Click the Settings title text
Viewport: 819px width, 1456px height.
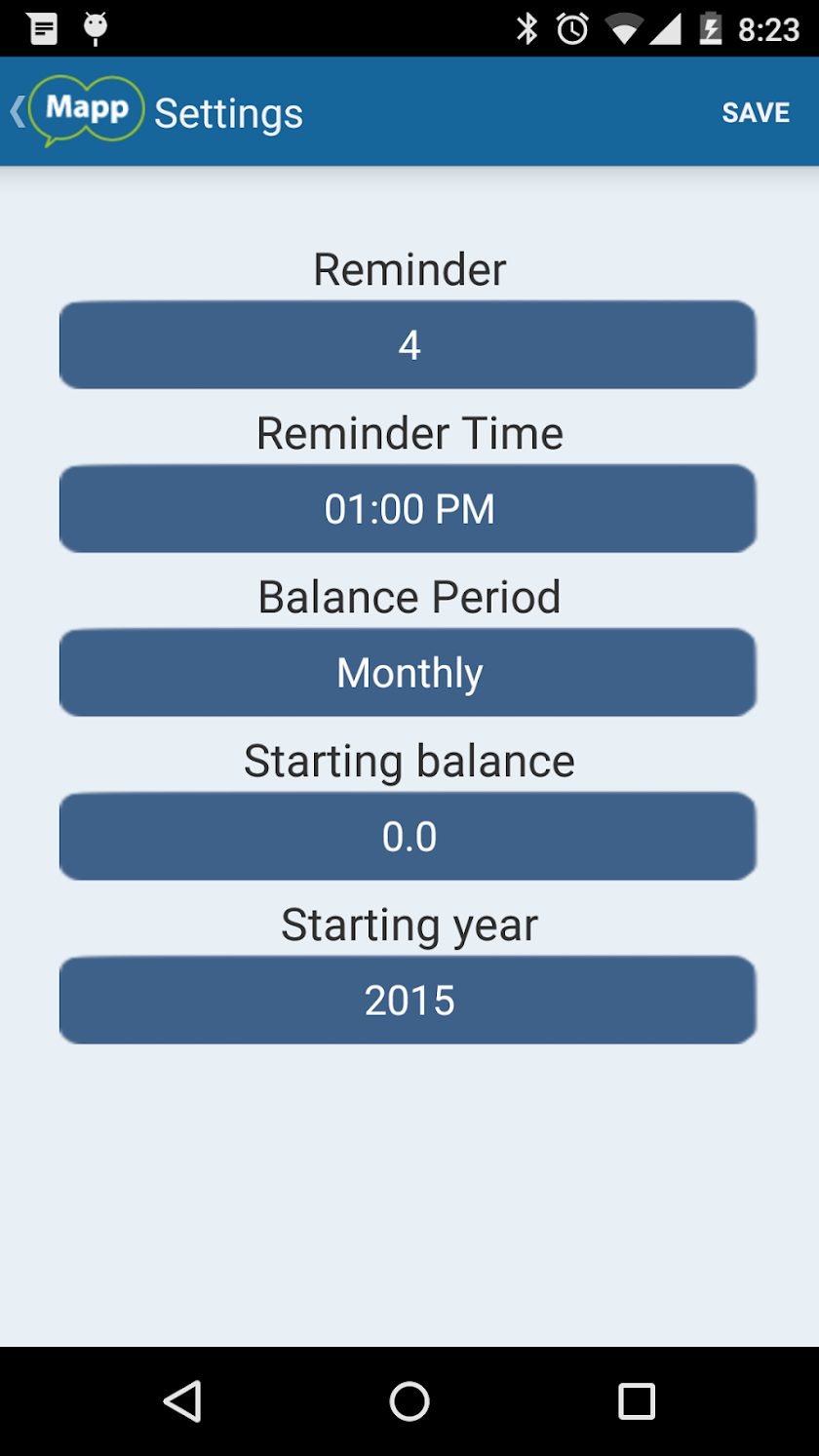pos(227,112)
